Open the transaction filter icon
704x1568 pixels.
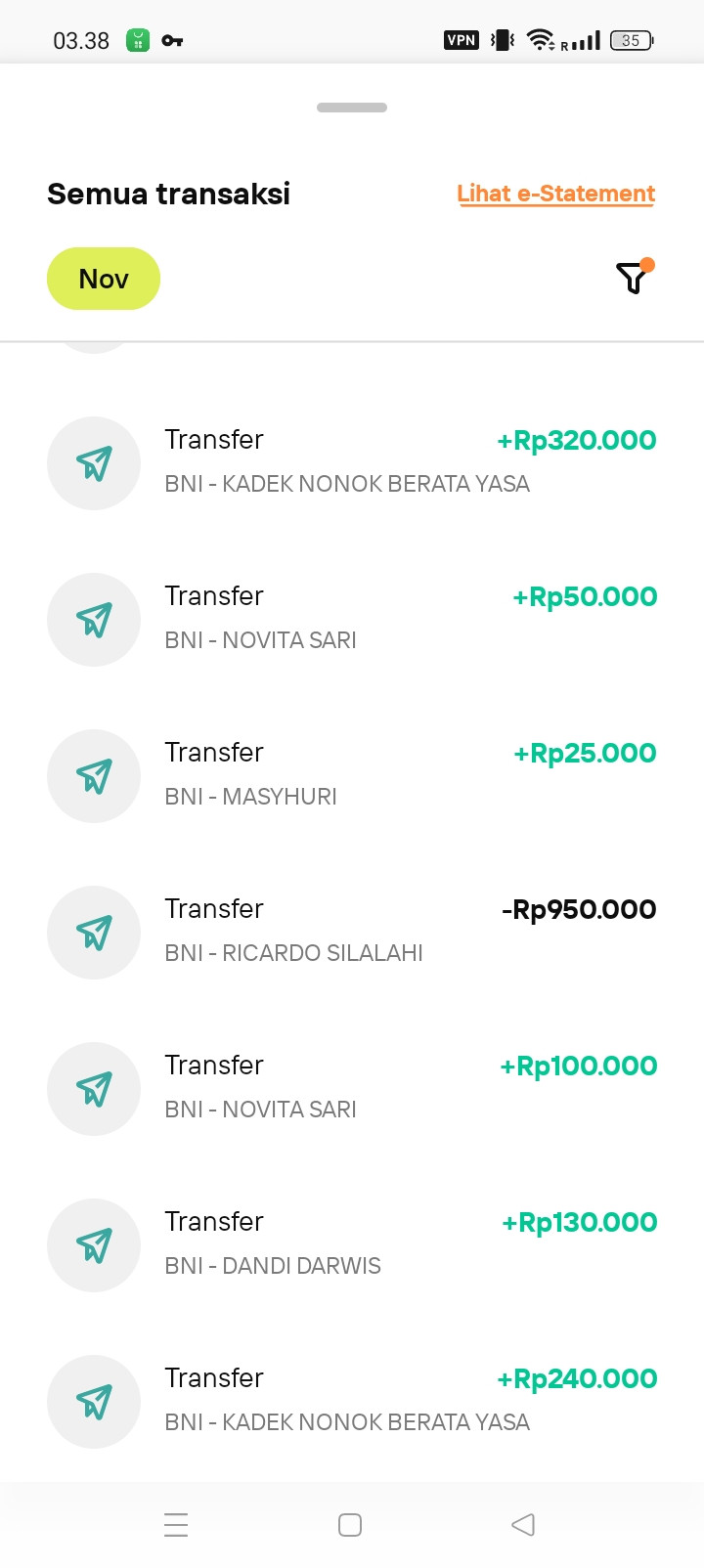(634, 279)
